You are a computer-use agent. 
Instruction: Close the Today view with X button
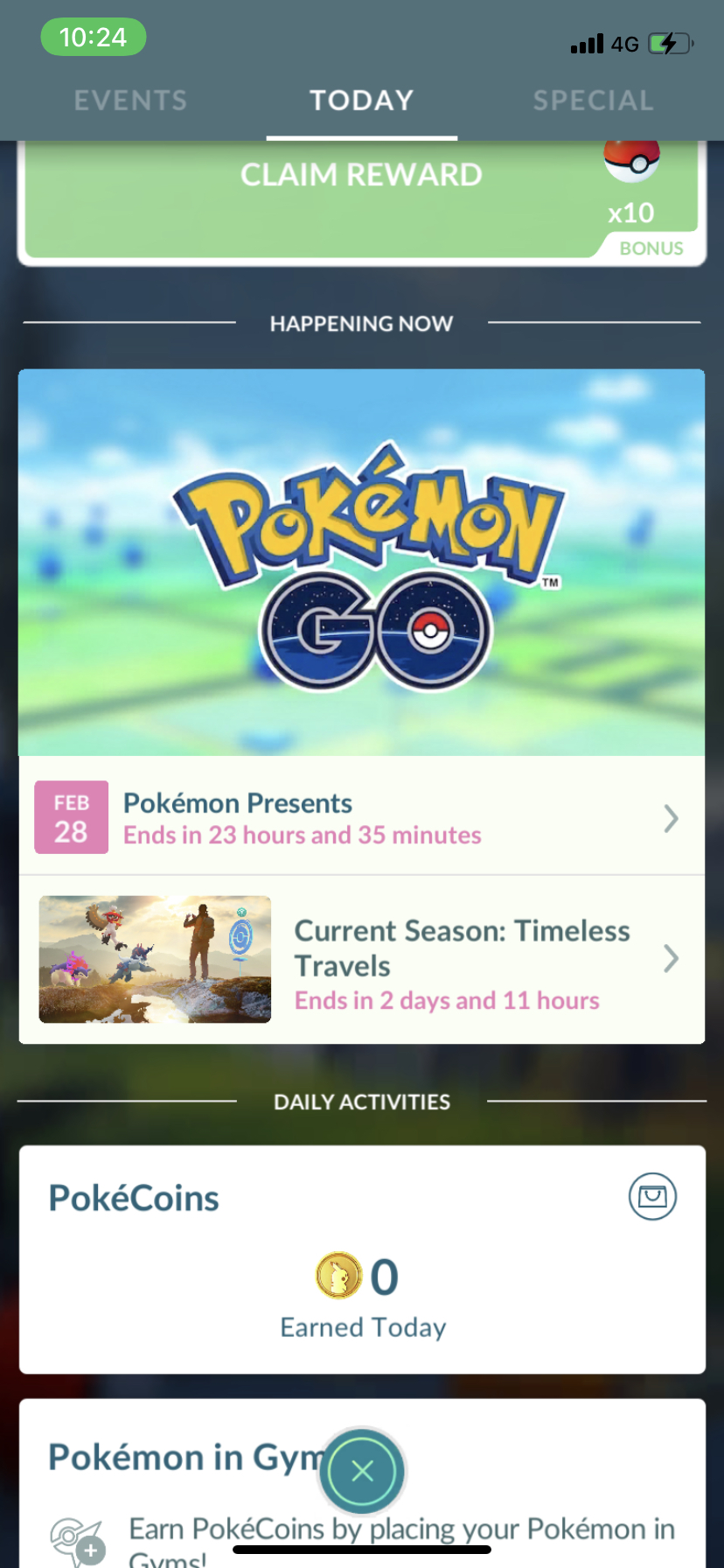click(362, 1471)
